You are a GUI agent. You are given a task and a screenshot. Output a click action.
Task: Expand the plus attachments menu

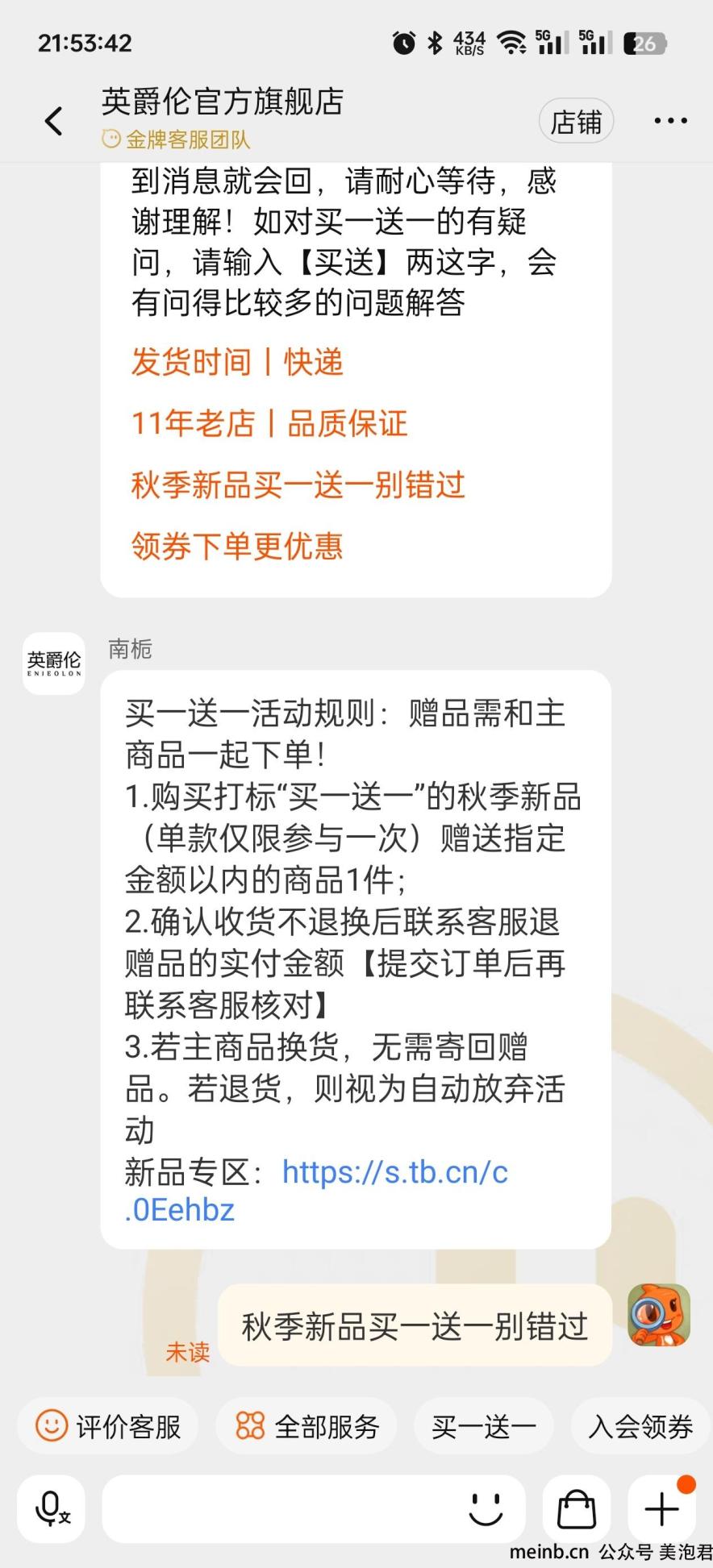pyautogui.click(x=661, y=1508)
